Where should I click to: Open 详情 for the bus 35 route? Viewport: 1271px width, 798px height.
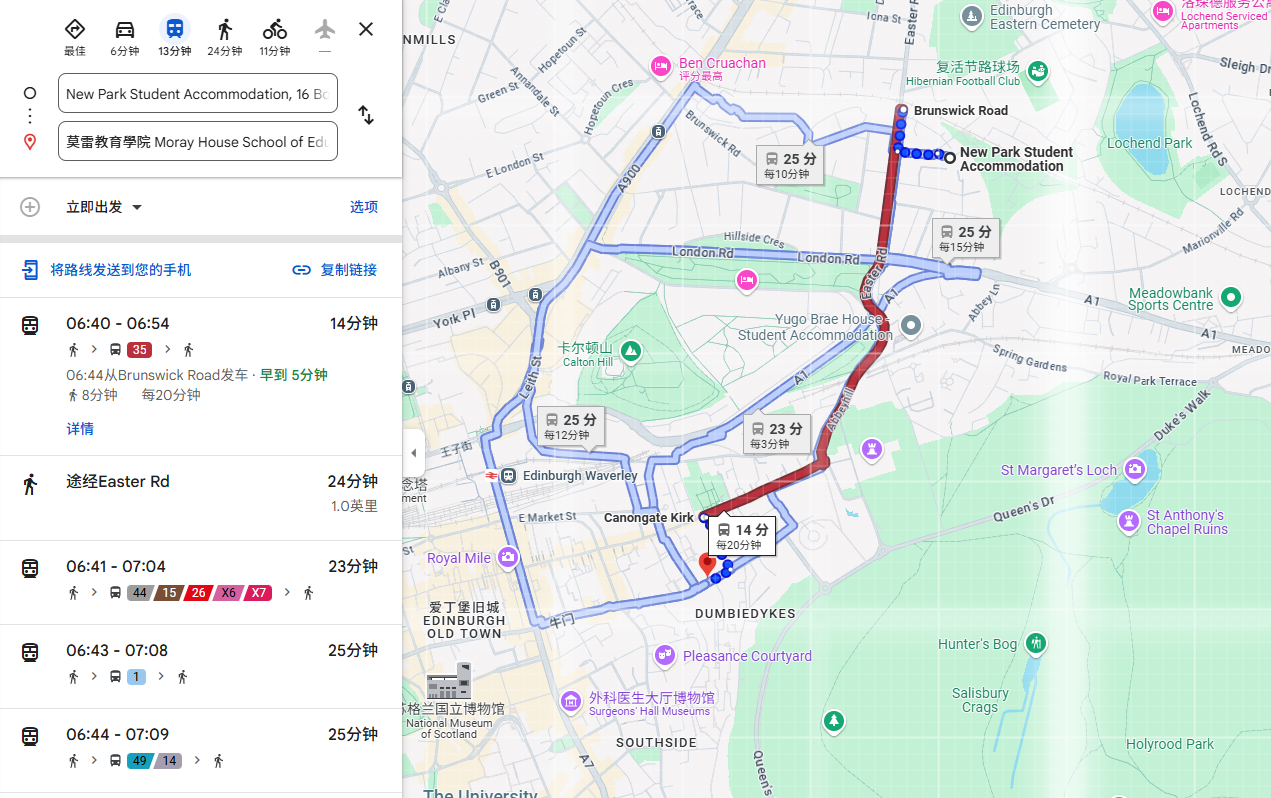pos(80,429)
